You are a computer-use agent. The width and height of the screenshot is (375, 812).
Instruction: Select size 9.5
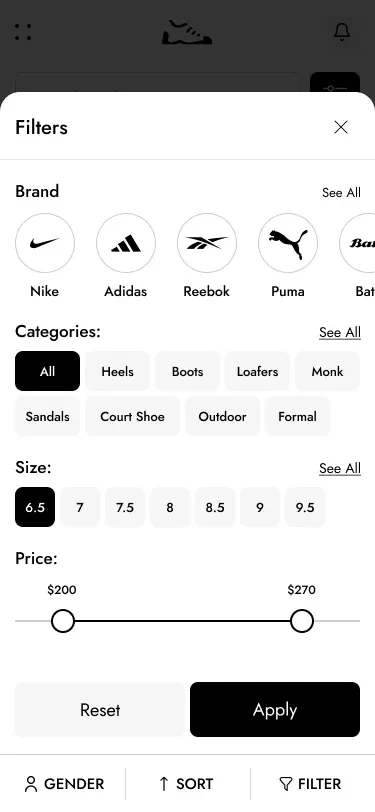[305, 508]
